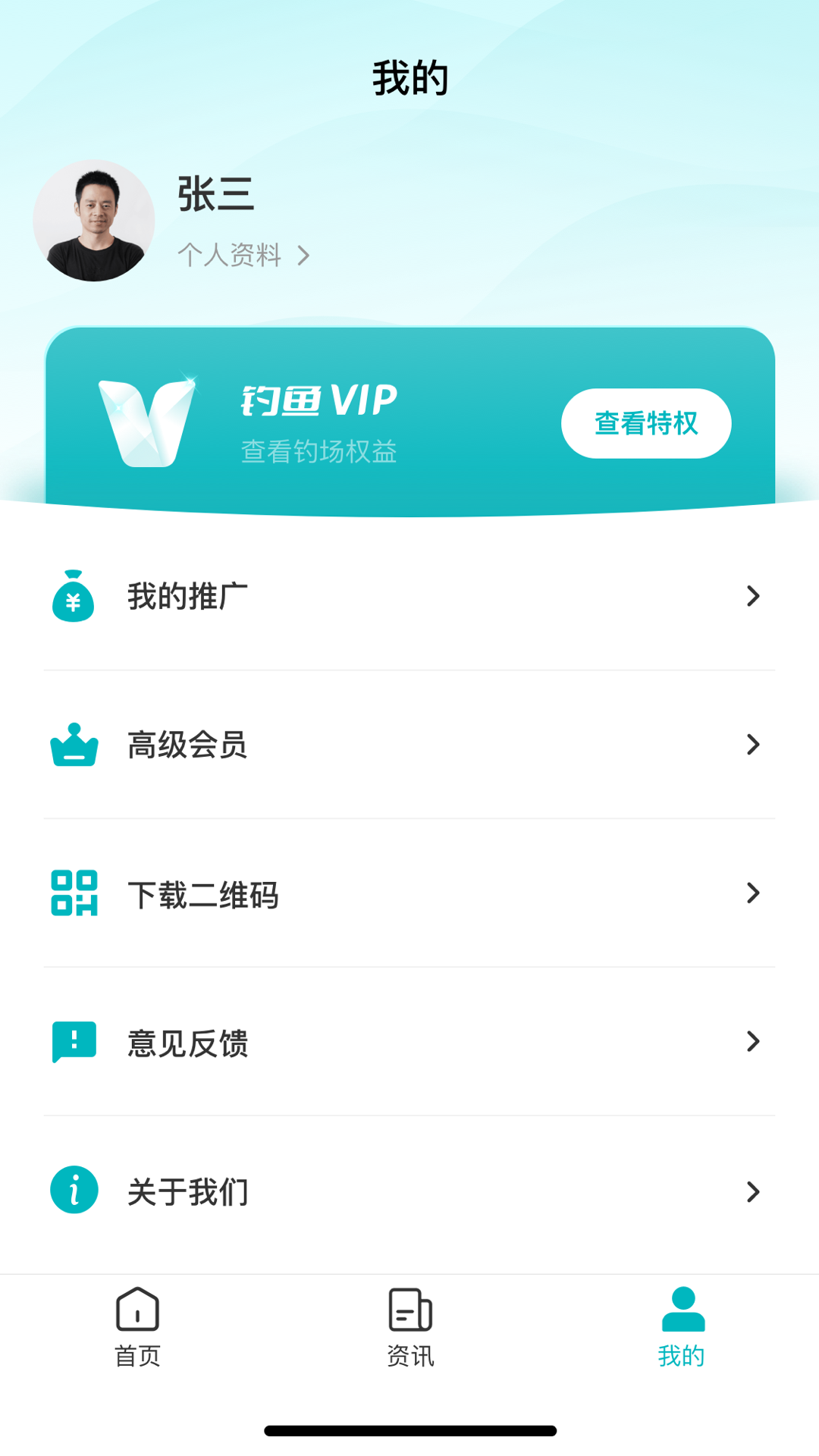819x1456 pixels.
Task: Expand the 个人资料 profile details
Action: point(243,256)
